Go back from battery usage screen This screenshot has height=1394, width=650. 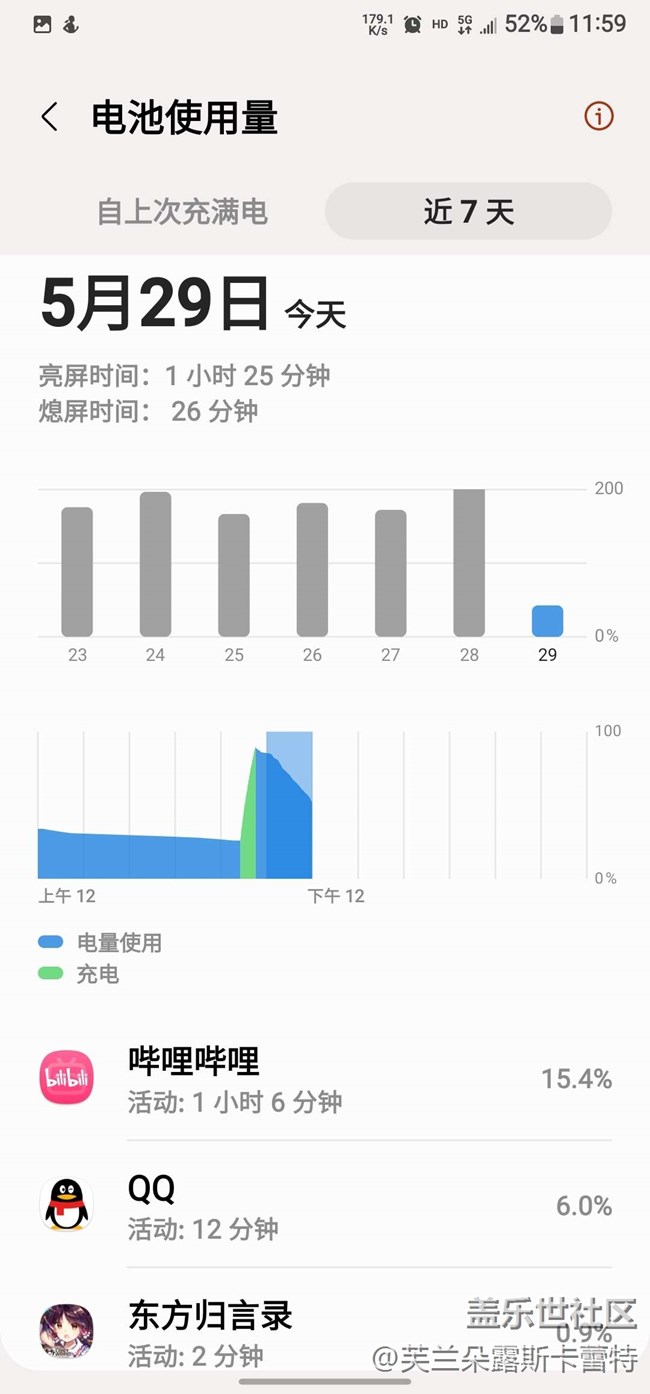tap(49, 117)
